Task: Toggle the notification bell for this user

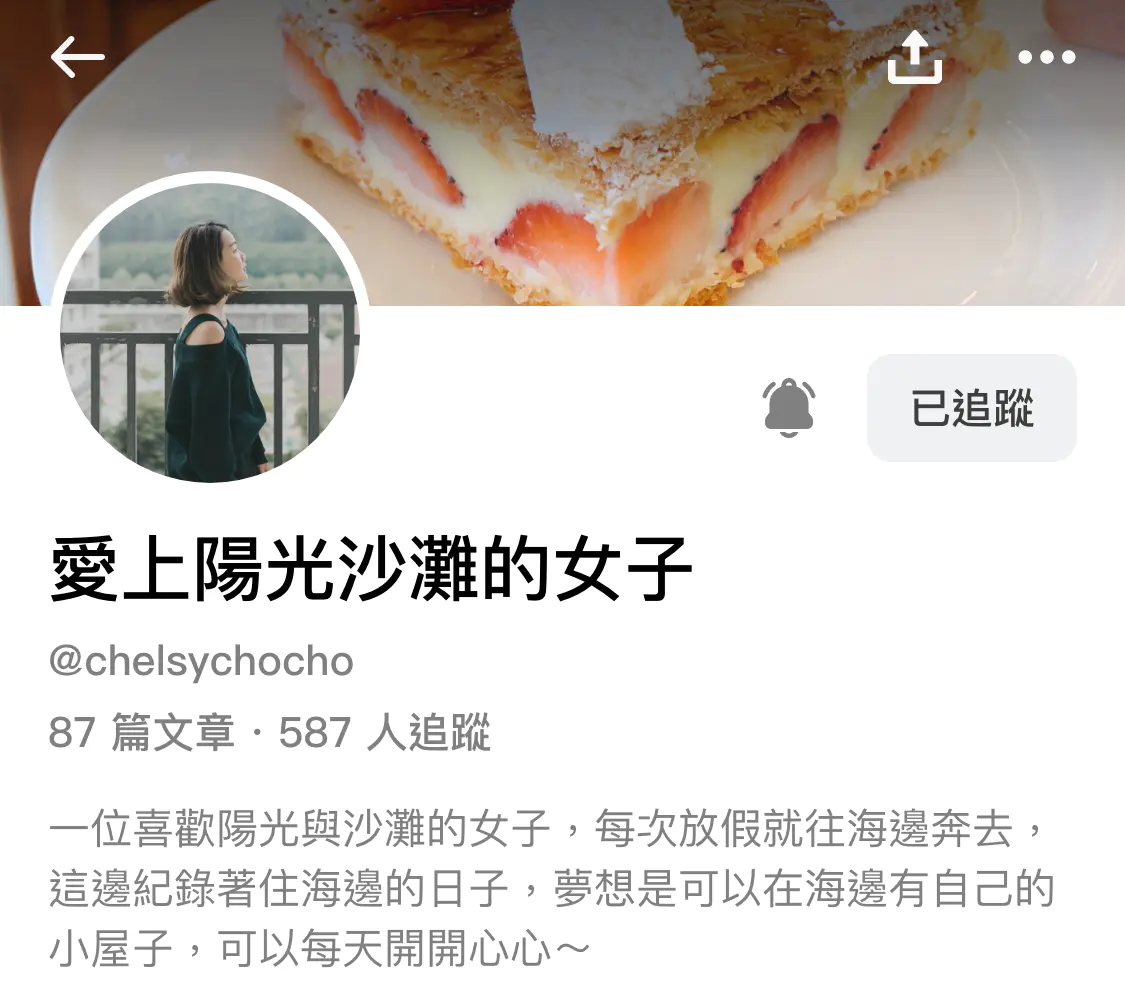Action: pos(789,408)
